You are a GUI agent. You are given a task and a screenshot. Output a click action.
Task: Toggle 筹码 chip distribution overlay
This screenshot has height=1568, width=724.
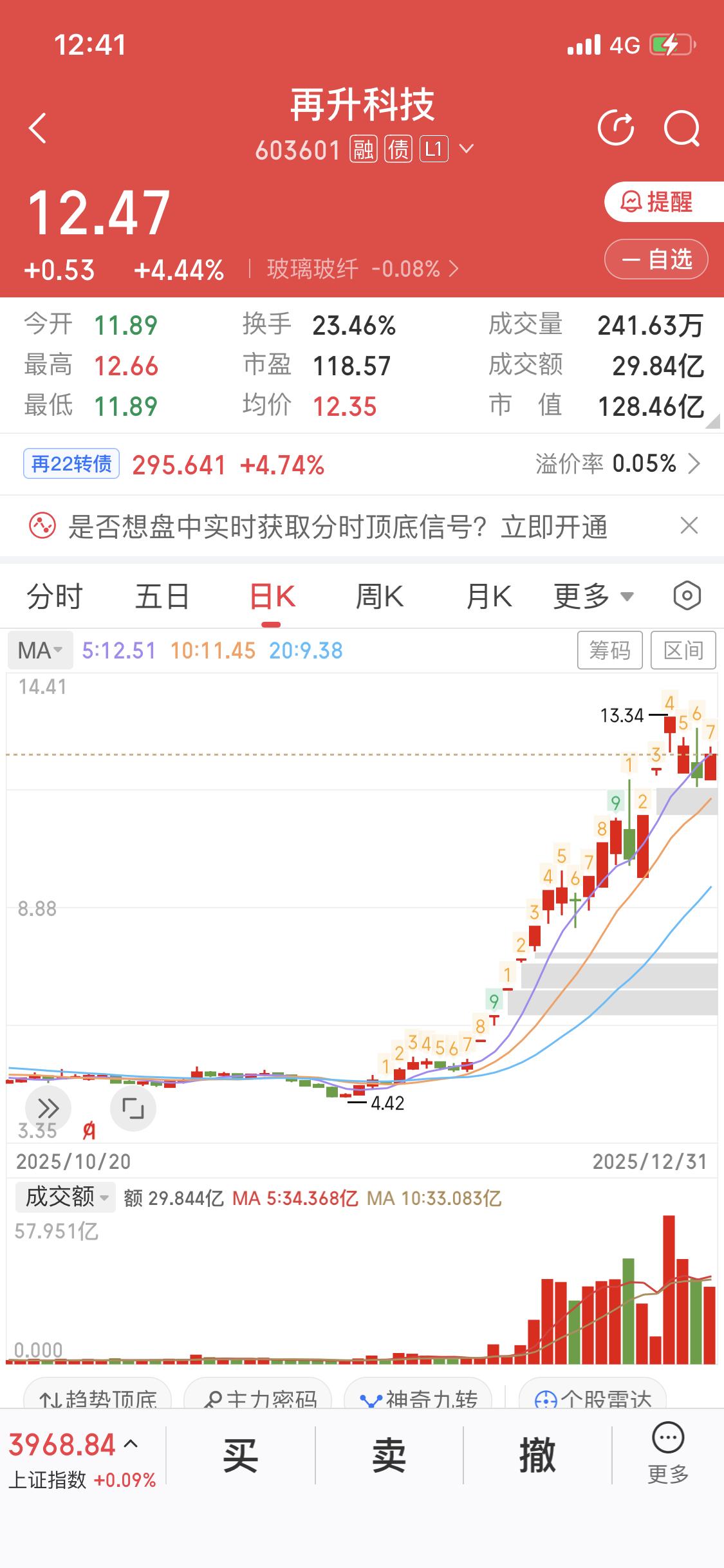(x=610, y=650)
